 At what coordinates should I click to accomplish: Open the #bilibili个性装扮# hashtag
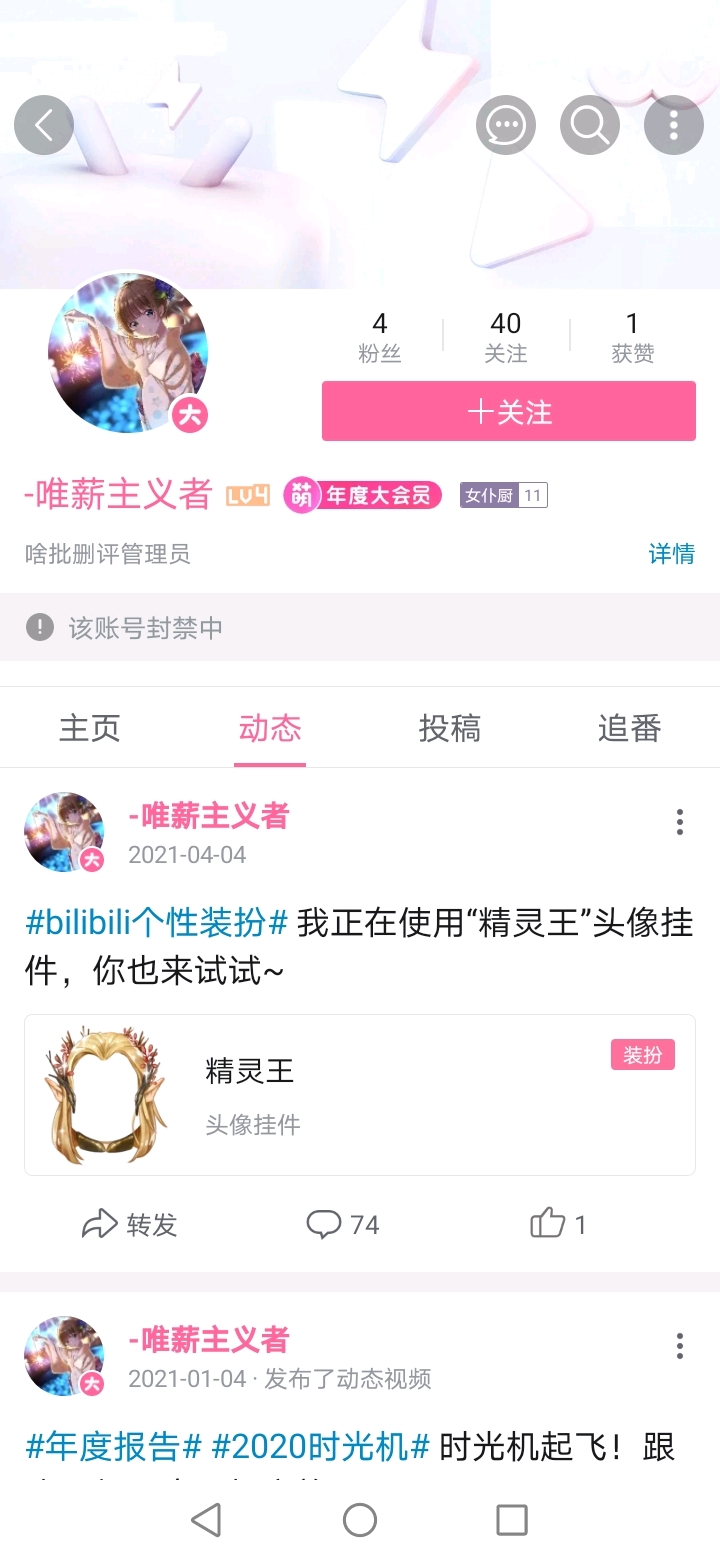click(x=157, y=922)
